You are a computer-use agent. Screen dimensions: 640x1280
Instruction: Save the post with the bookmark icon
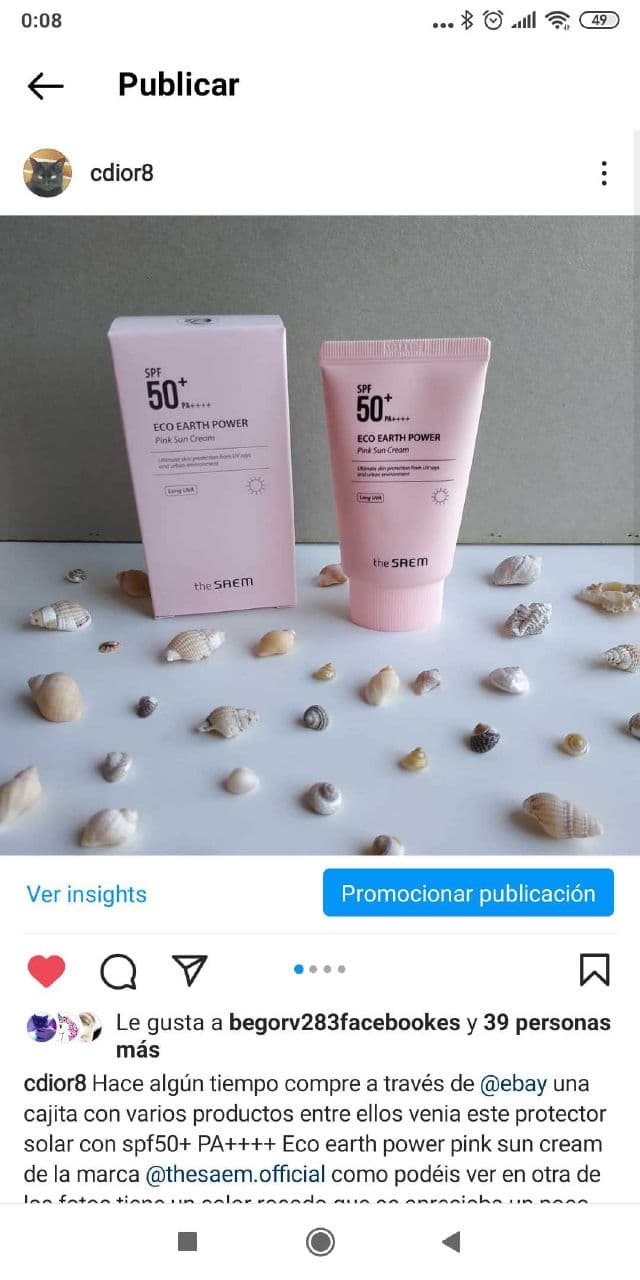point(594,969)
